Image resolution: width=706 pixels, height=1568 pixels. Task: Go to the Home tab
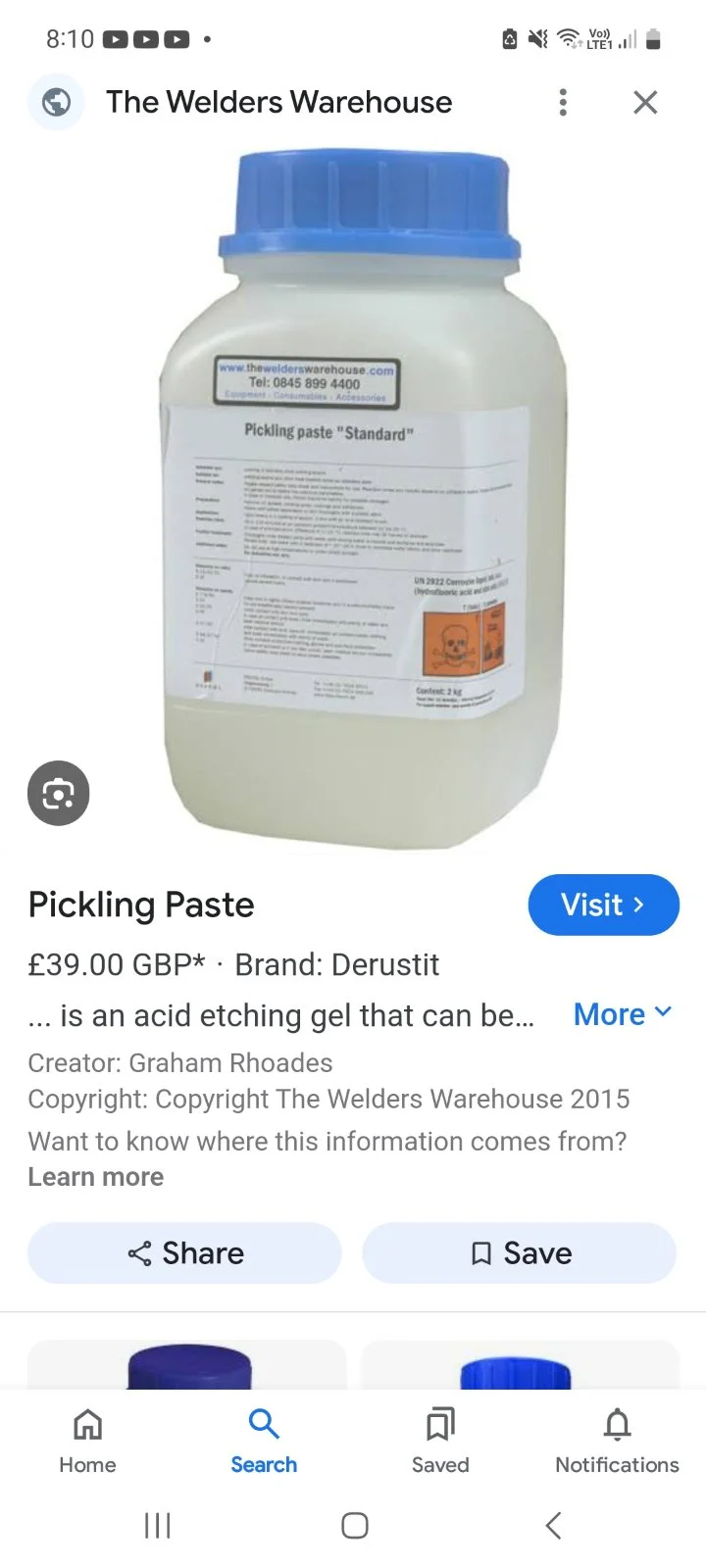click(x=87, y=1441)
